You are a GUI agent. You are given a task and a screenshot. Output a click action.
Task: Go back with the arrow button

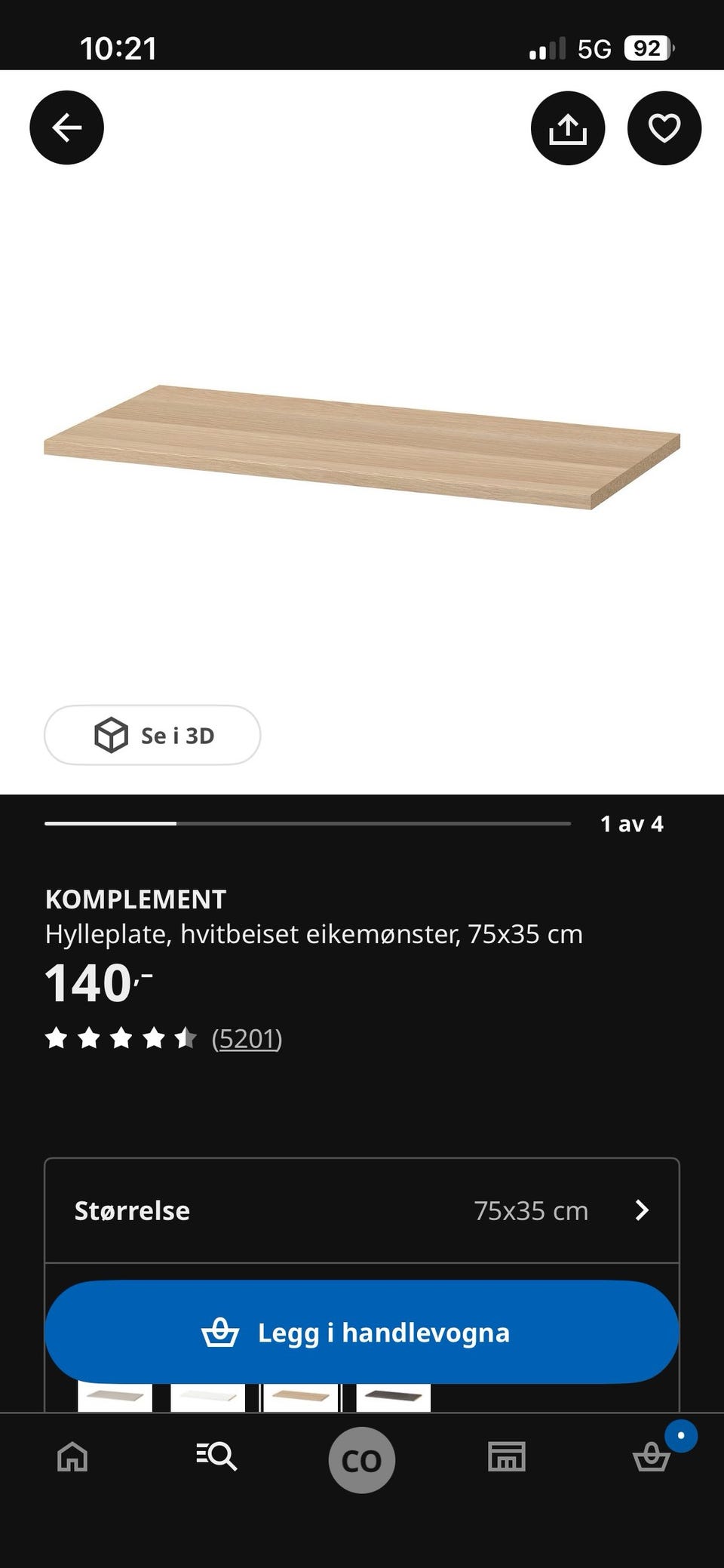(66, 128)
